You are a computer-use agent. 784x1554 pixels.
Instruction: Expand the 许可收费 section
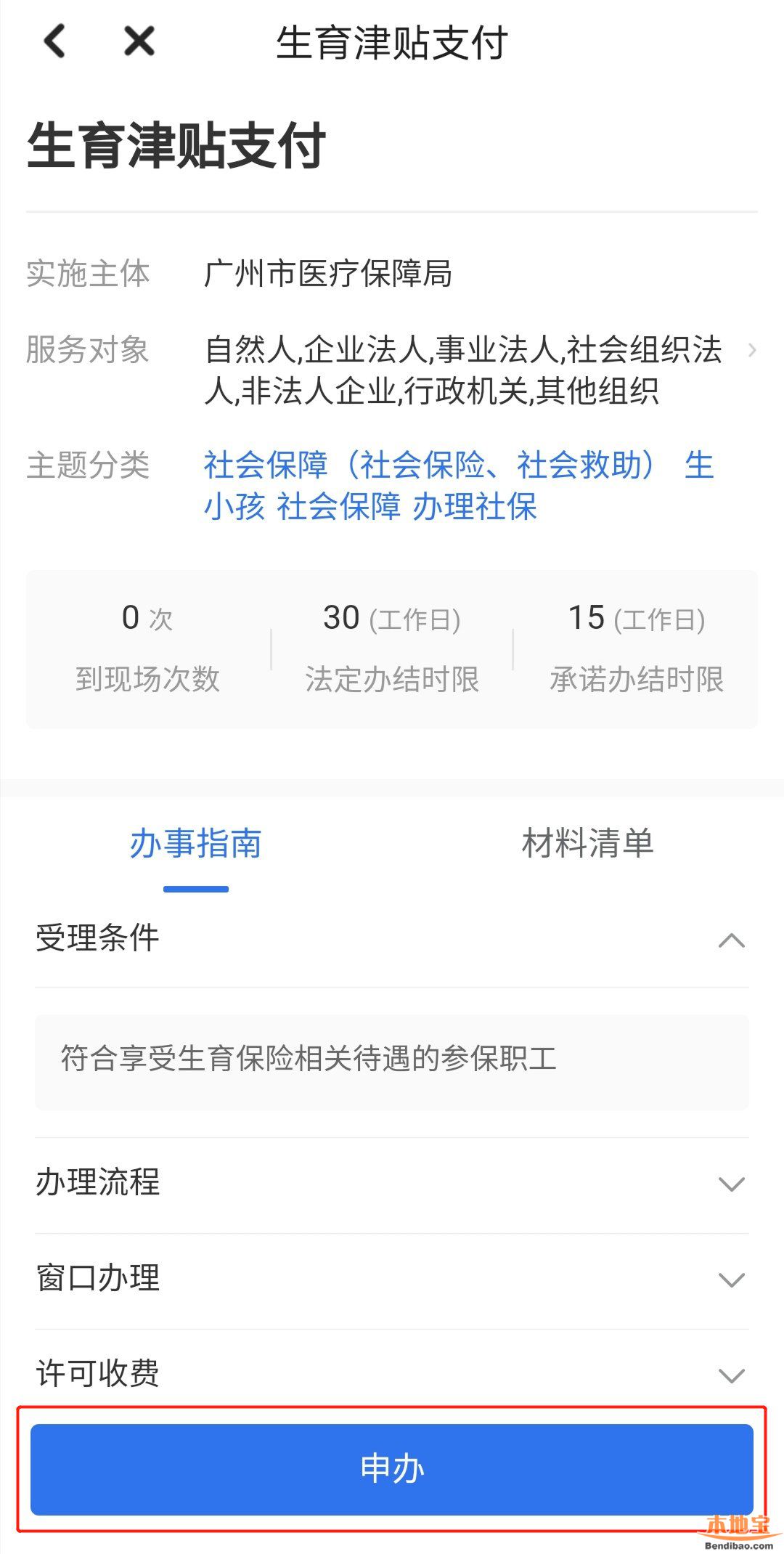(731, 1375)
